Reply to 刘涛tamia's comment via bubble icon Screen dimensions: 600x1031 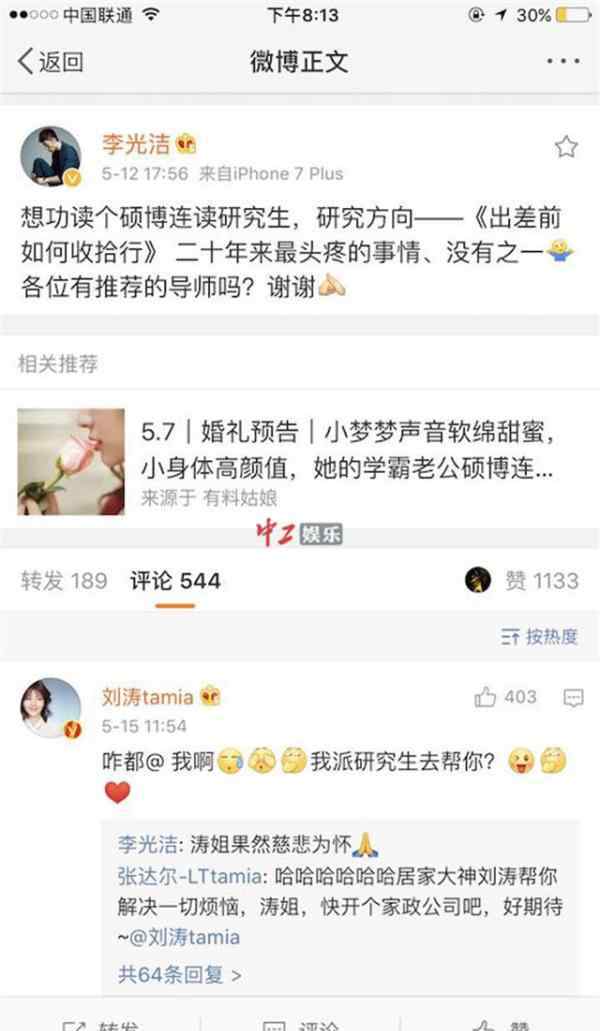tap(573, 698)
